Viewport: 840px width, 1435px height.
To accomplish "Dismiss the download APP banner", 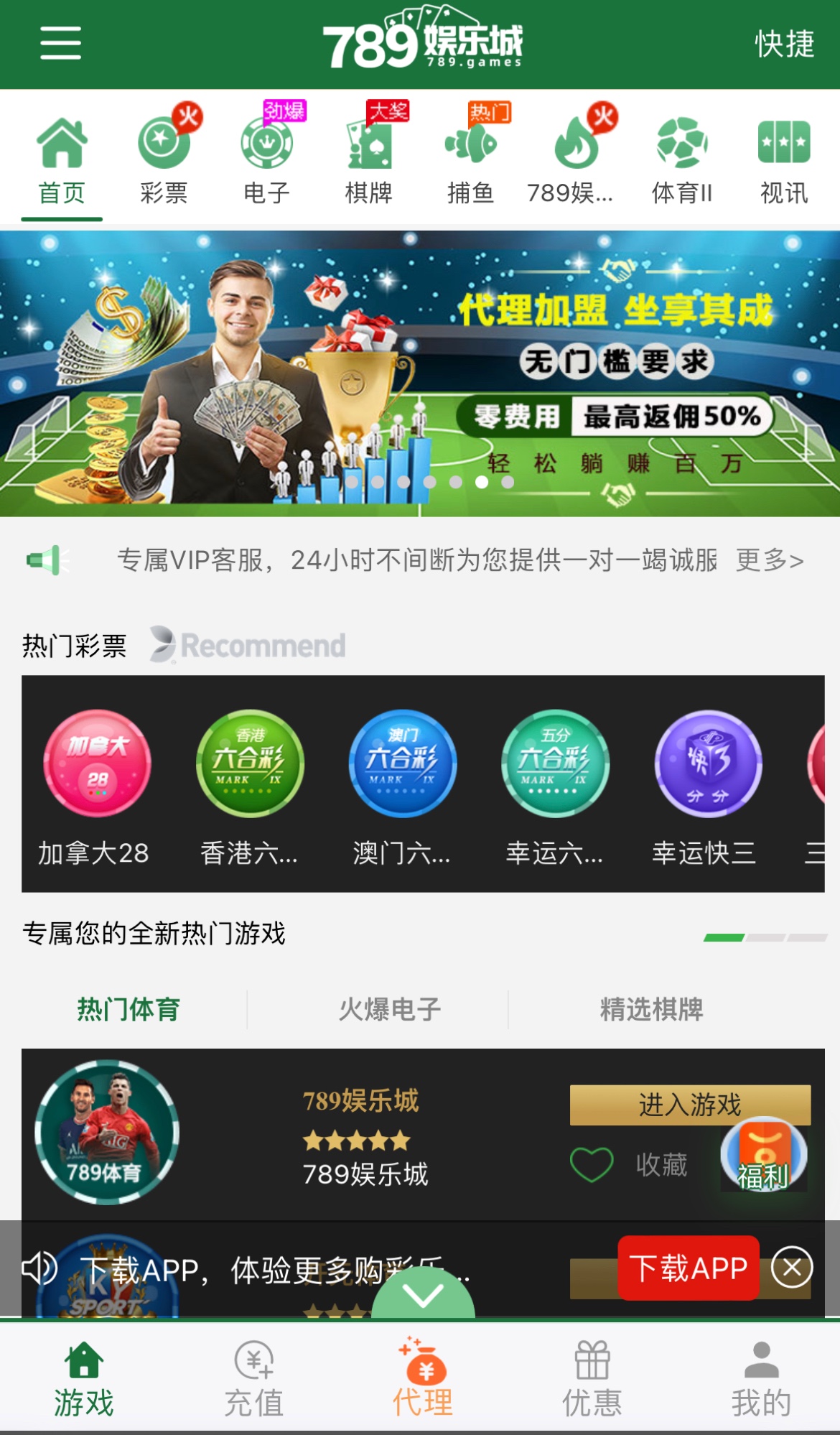I will coord(792,1268).
